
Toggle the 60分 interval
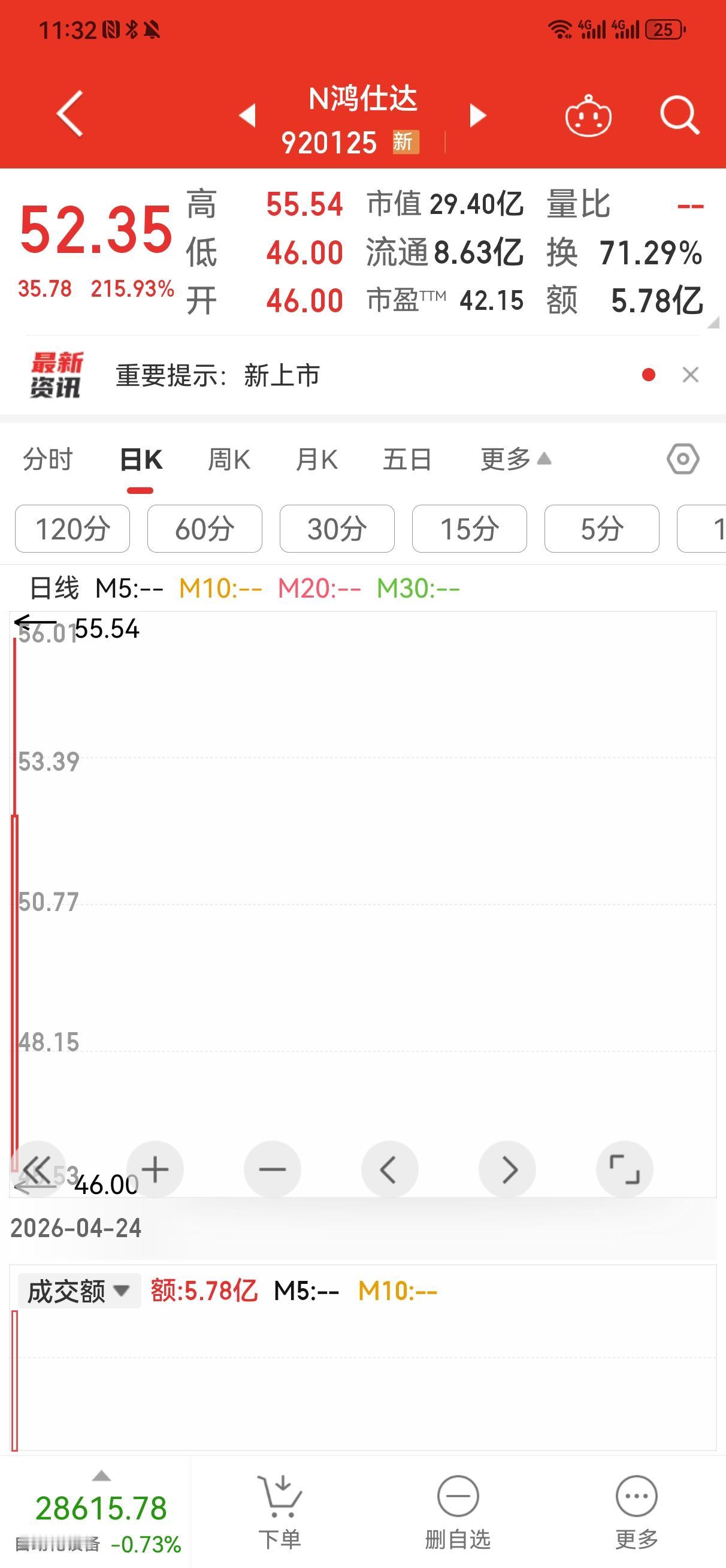click(x=204, y=529)
